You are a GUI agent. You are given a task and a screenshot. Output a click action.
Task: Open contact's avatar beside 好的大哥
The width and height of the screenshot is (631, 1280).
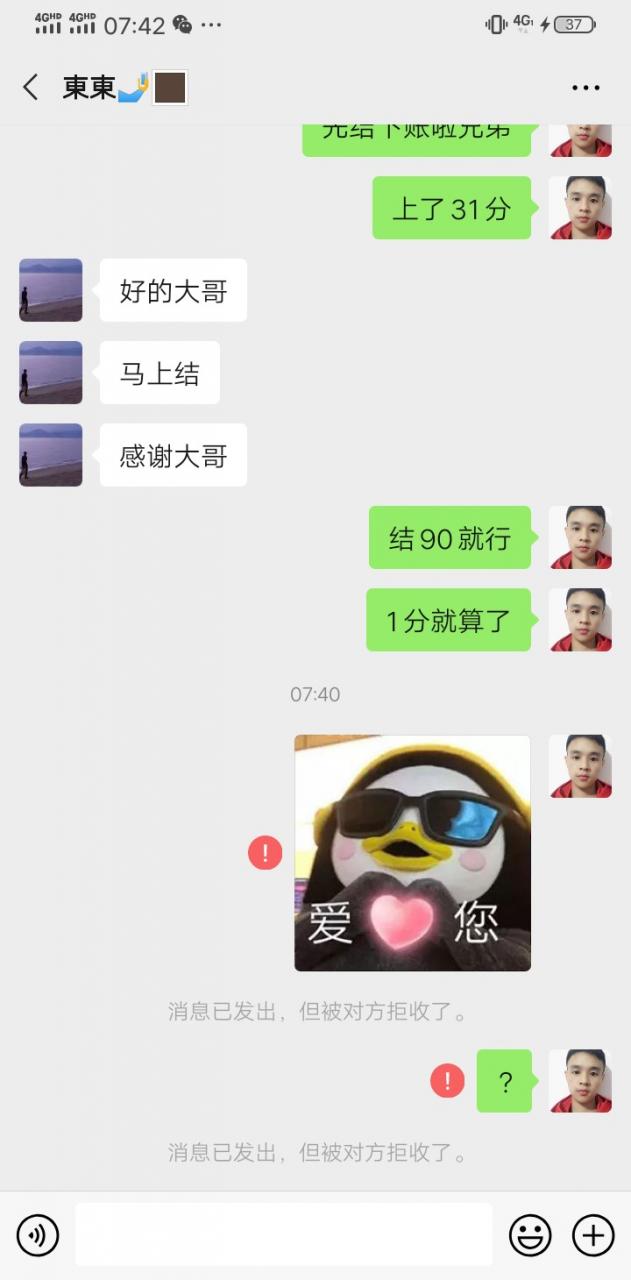(51, 290)
